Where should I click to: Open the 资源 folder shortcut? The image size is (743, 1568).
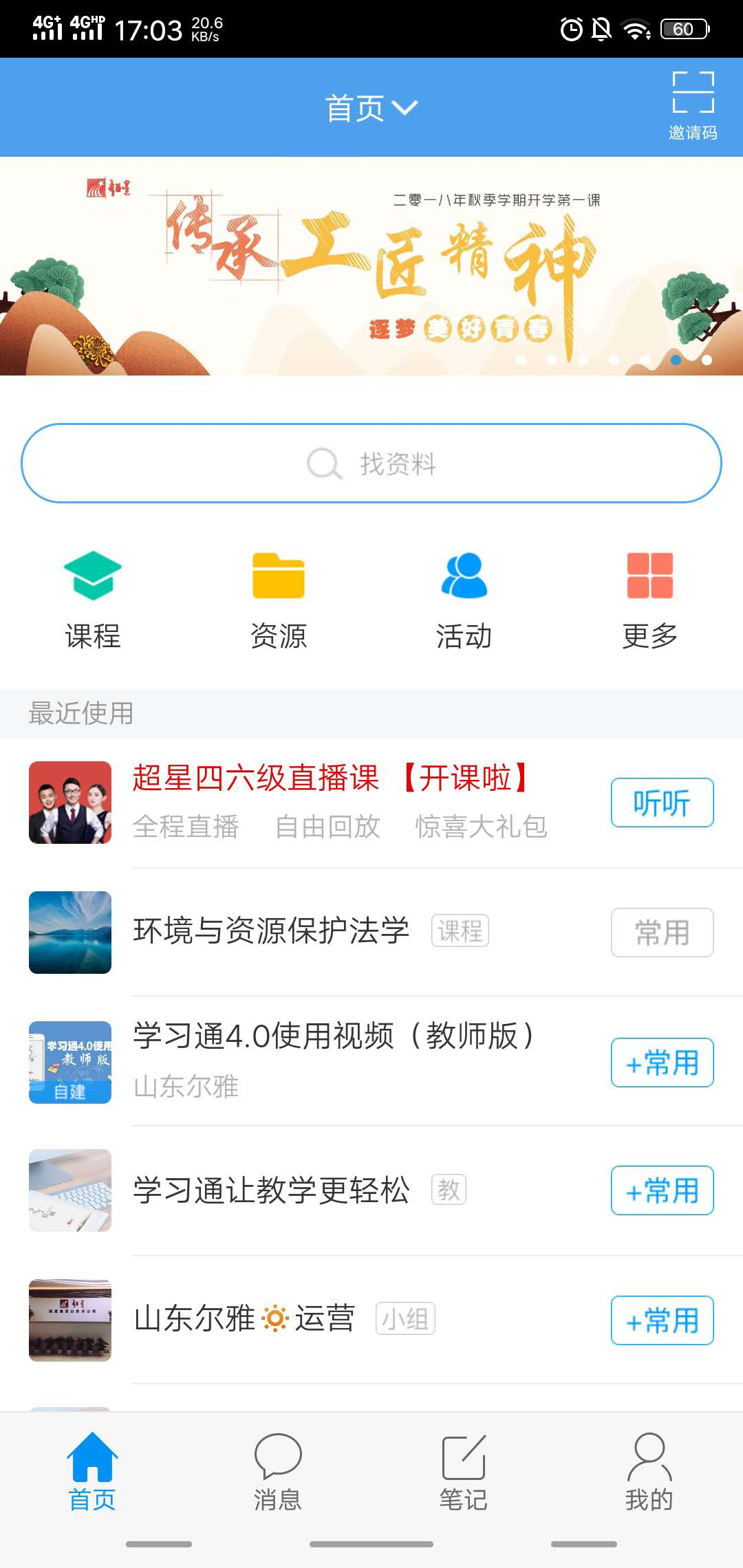pos(279,600)
